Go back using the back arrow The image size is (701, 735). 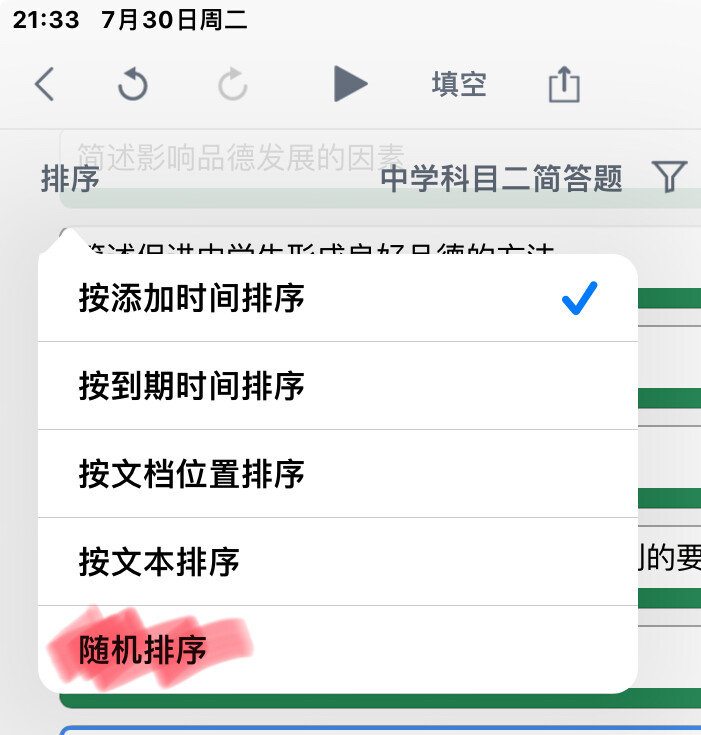coord(44,85)
